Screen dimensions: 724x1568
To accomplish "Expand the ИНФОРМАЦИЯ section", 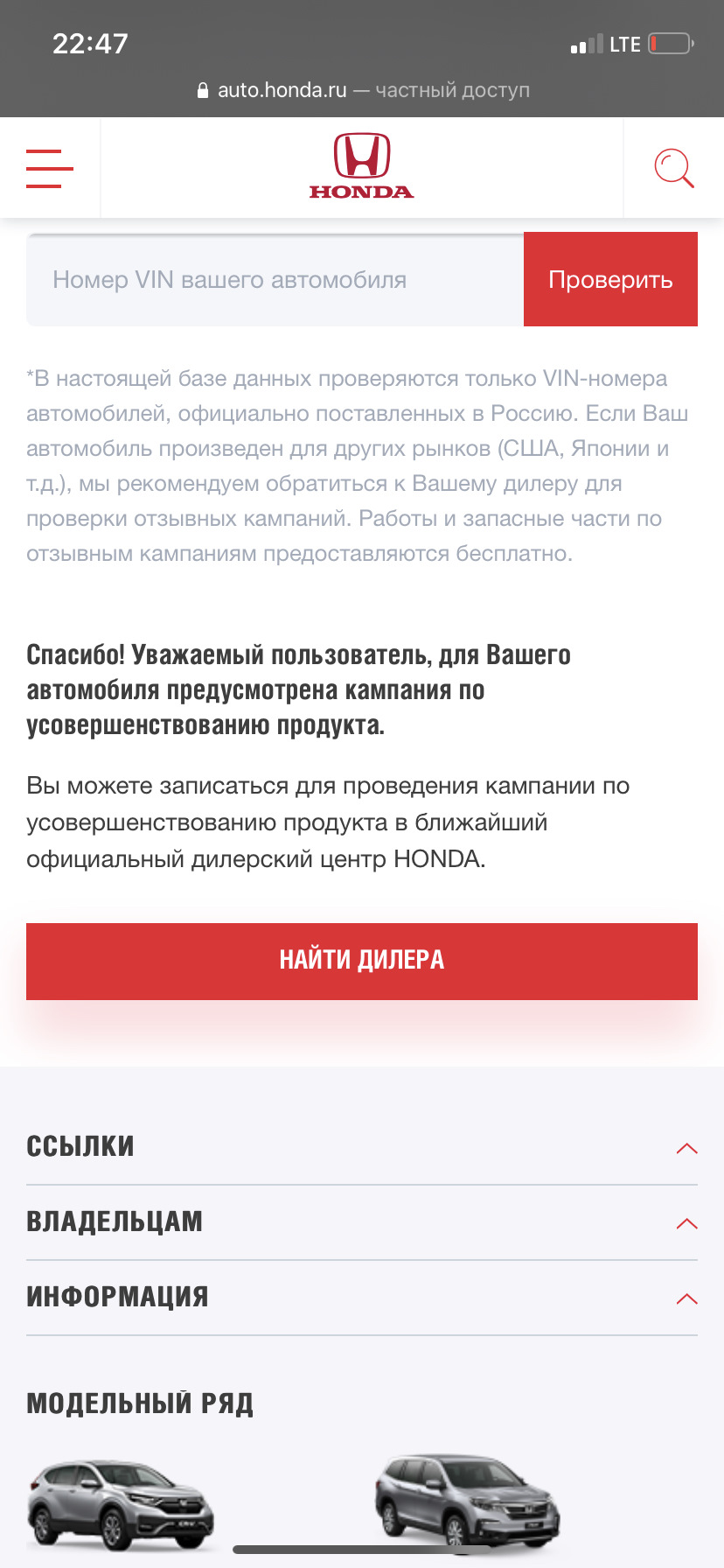I will 362,1298.
